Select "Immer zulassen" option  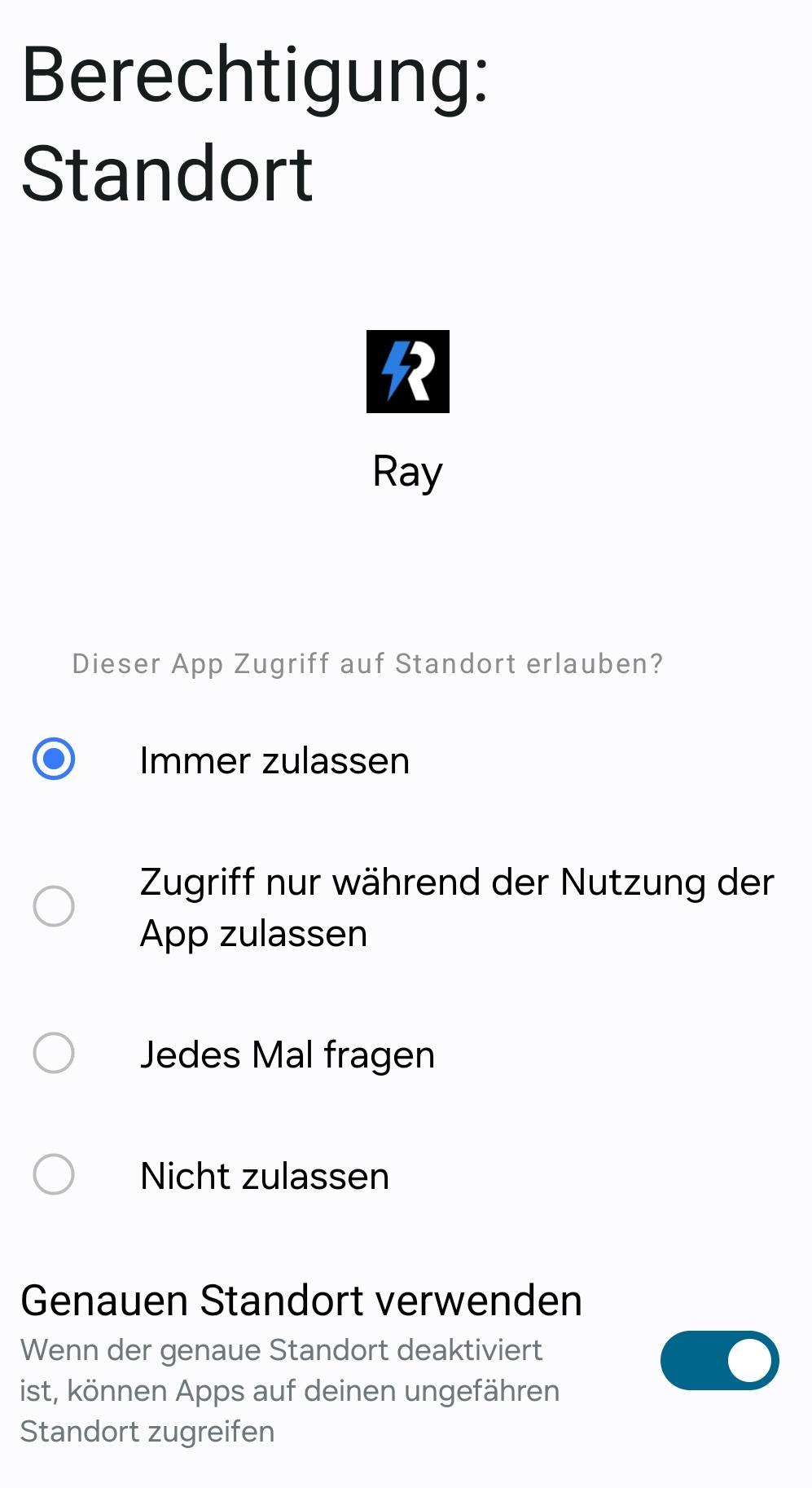pyautogui.click(x=54, y=759)
